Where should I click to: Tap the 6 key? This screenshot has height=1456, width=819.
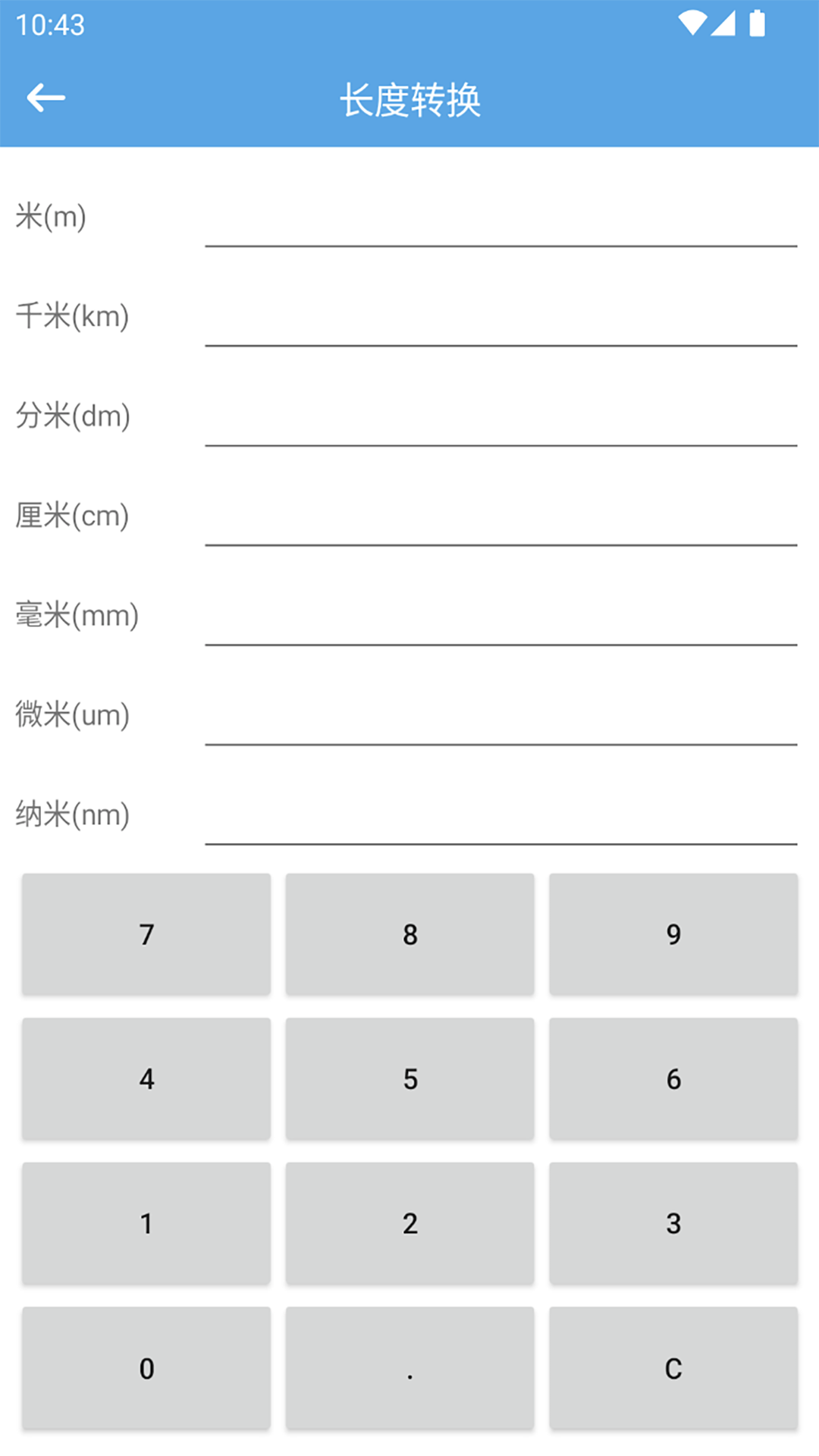(673, 1078)
